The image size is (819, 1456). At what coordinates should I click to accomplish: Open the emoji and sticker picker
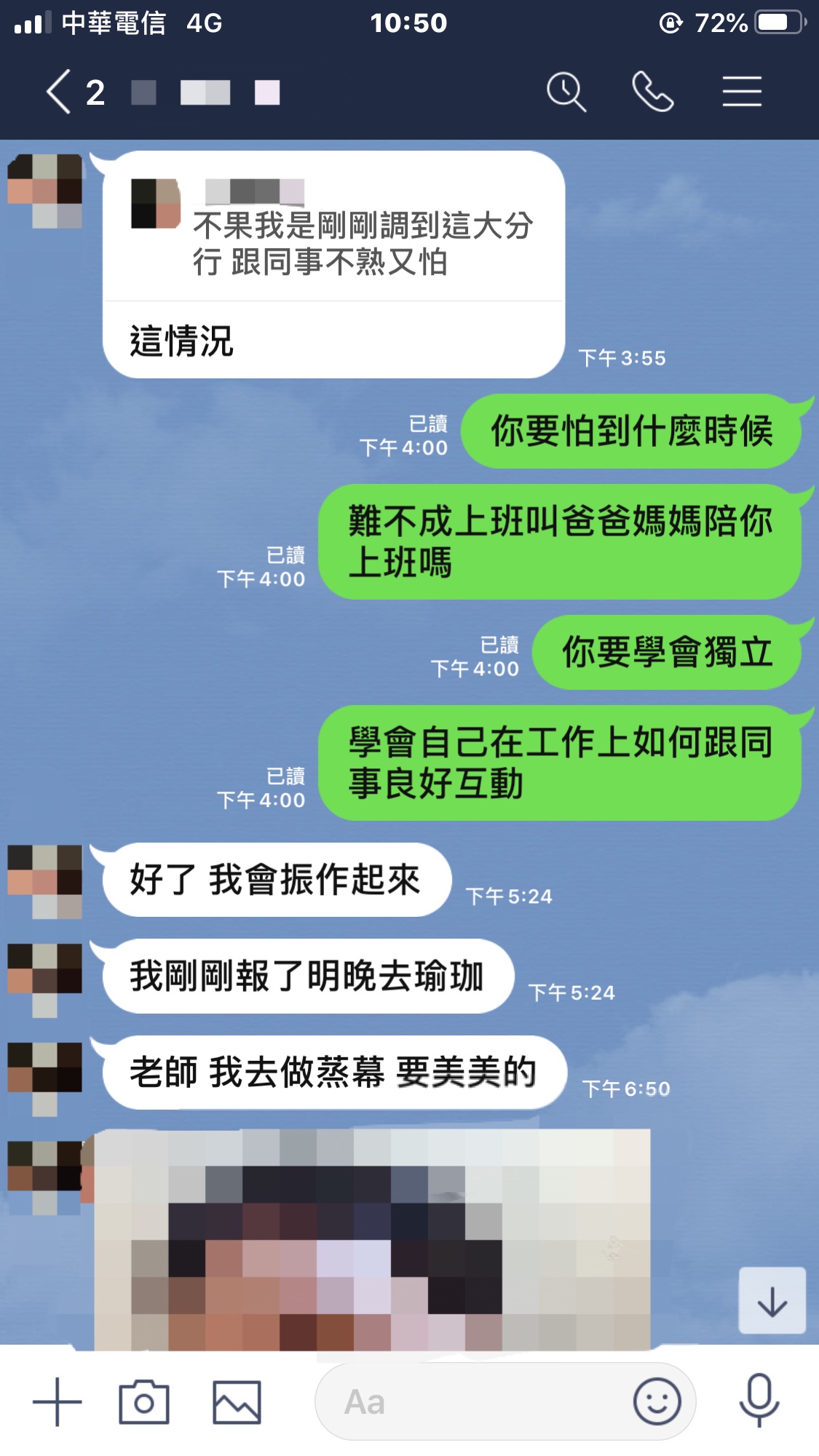(657, 1401)
